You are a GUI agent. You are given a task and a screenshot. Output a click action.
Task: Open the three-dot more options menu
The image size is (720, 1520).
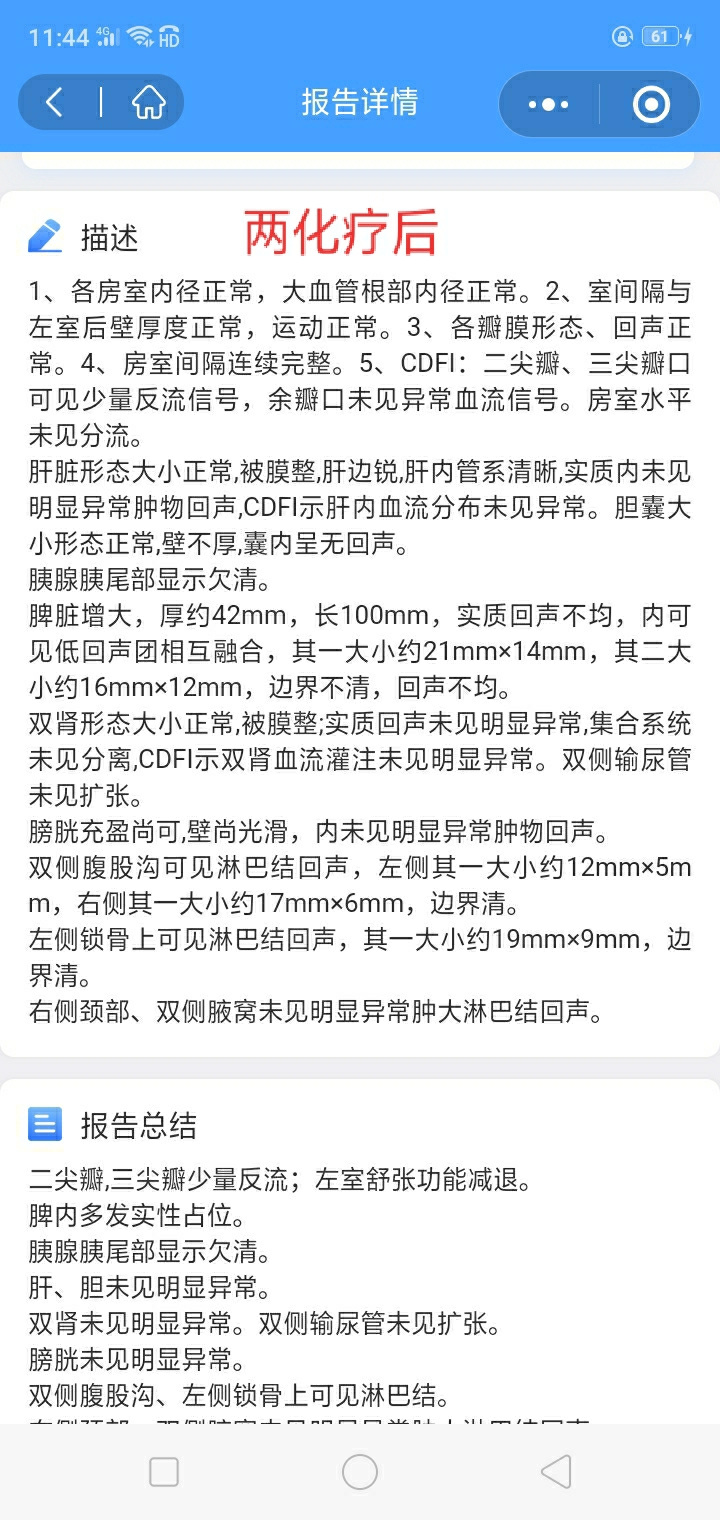548,104
